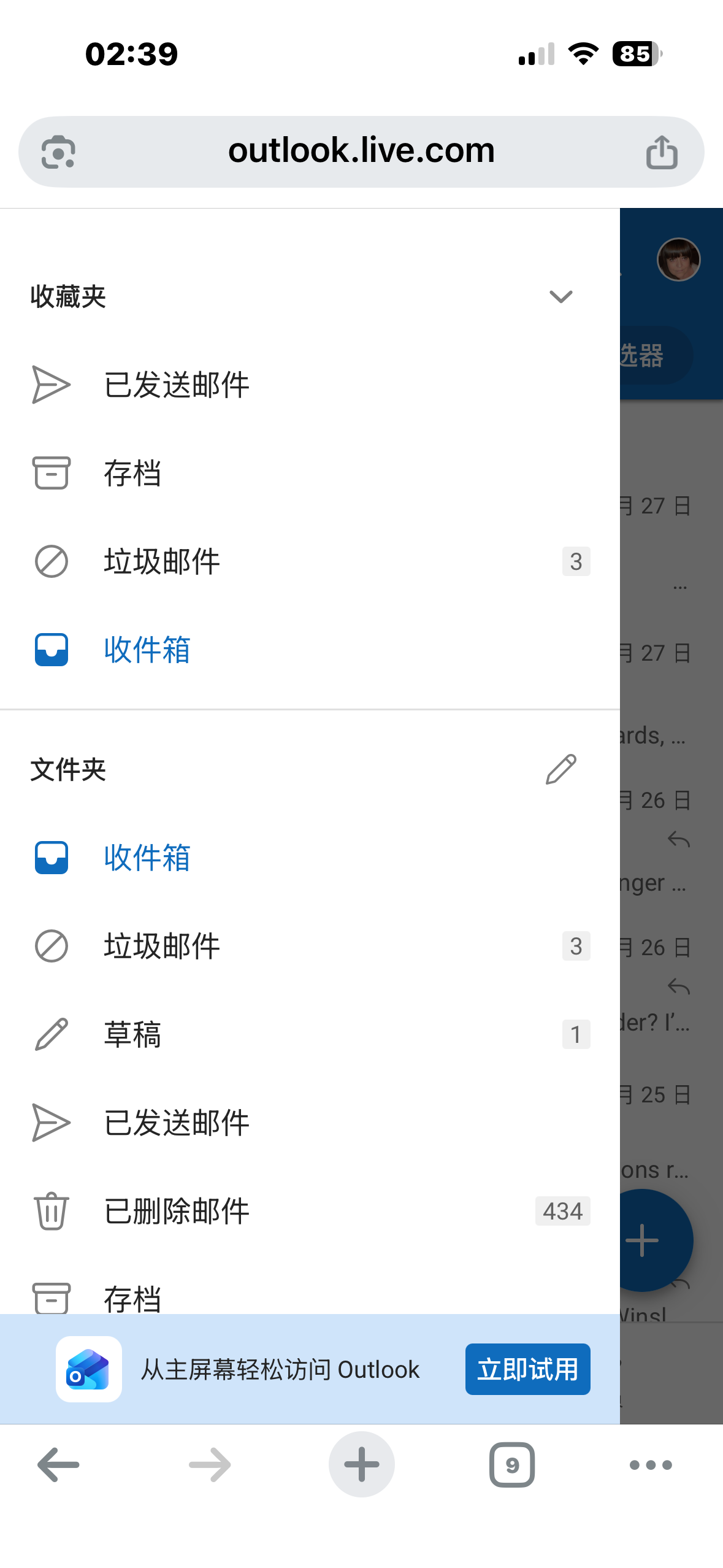Image resolution: width=723 pixels, height=1568 pixels.
Task: Select 收件箱 under 收藏夹
Action: 147,650
